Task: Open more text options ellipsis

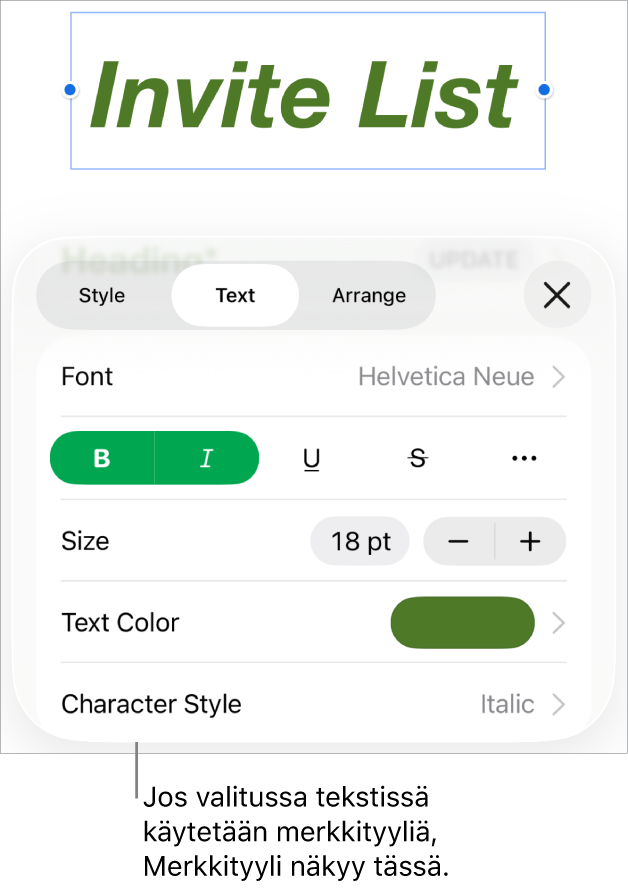Action: [524, 458]
